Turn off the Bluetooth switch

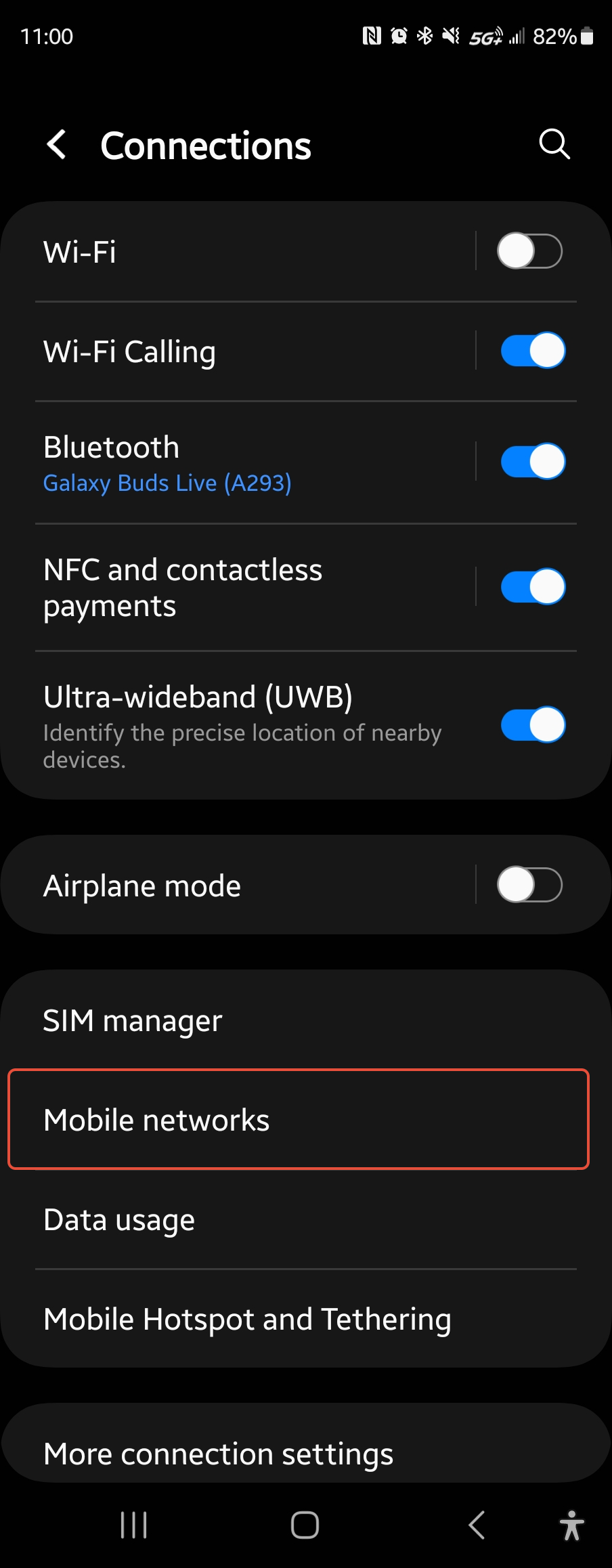click(x=532, y=462)
